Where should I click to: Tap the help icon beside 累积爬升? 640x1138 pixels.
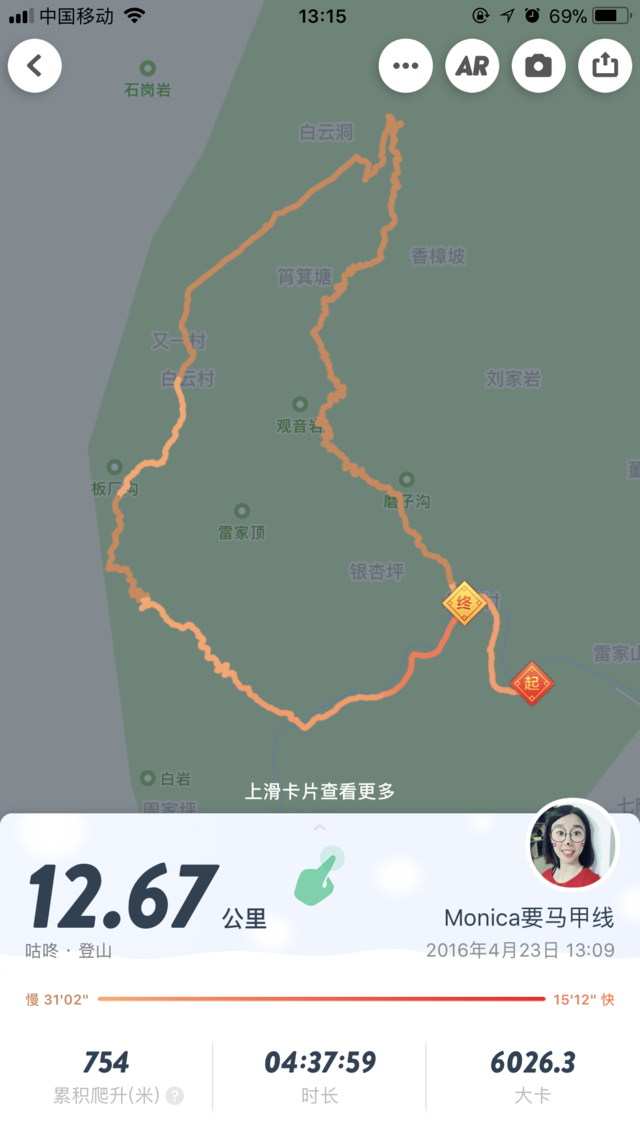pyautogui.click(x=175, y=1096)
